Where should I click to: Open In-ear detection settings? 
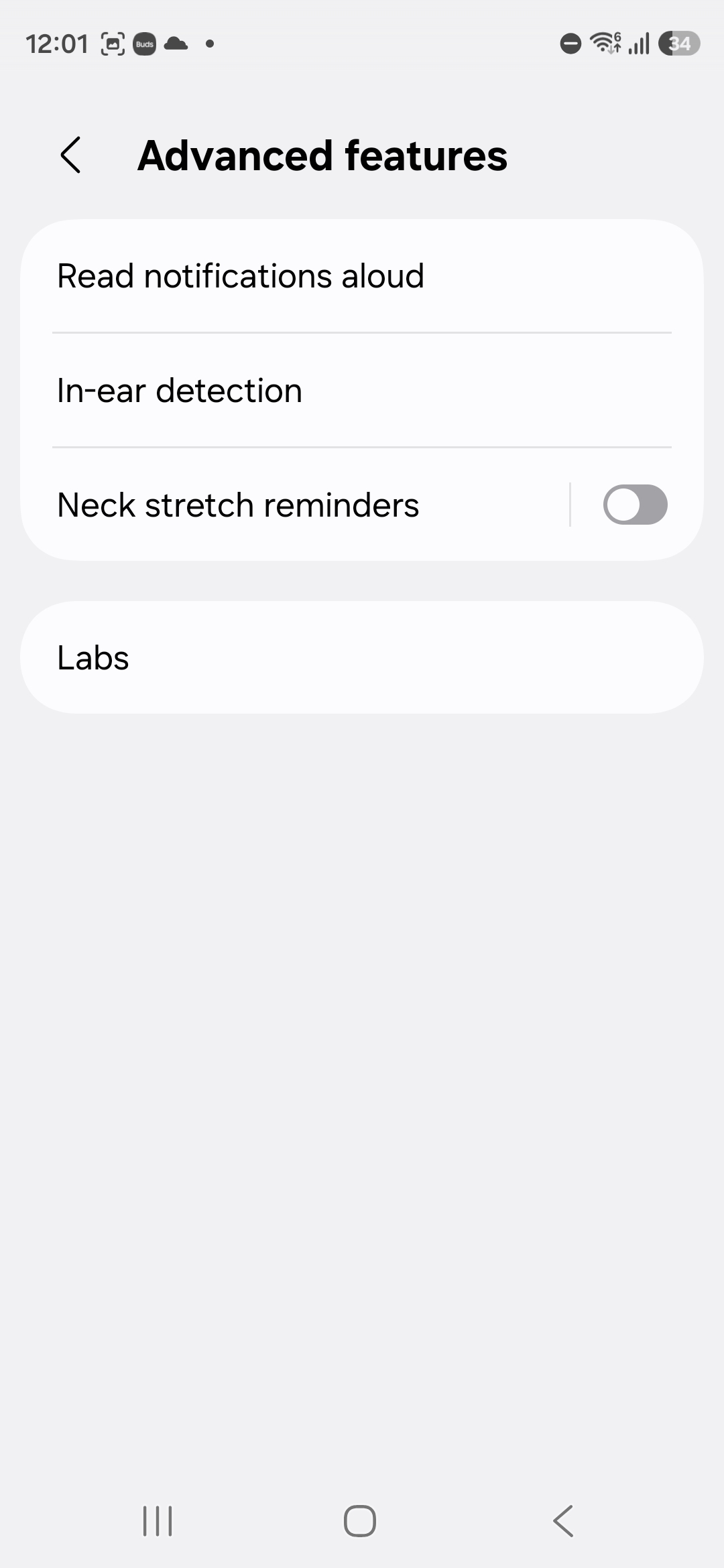(362, 391)
